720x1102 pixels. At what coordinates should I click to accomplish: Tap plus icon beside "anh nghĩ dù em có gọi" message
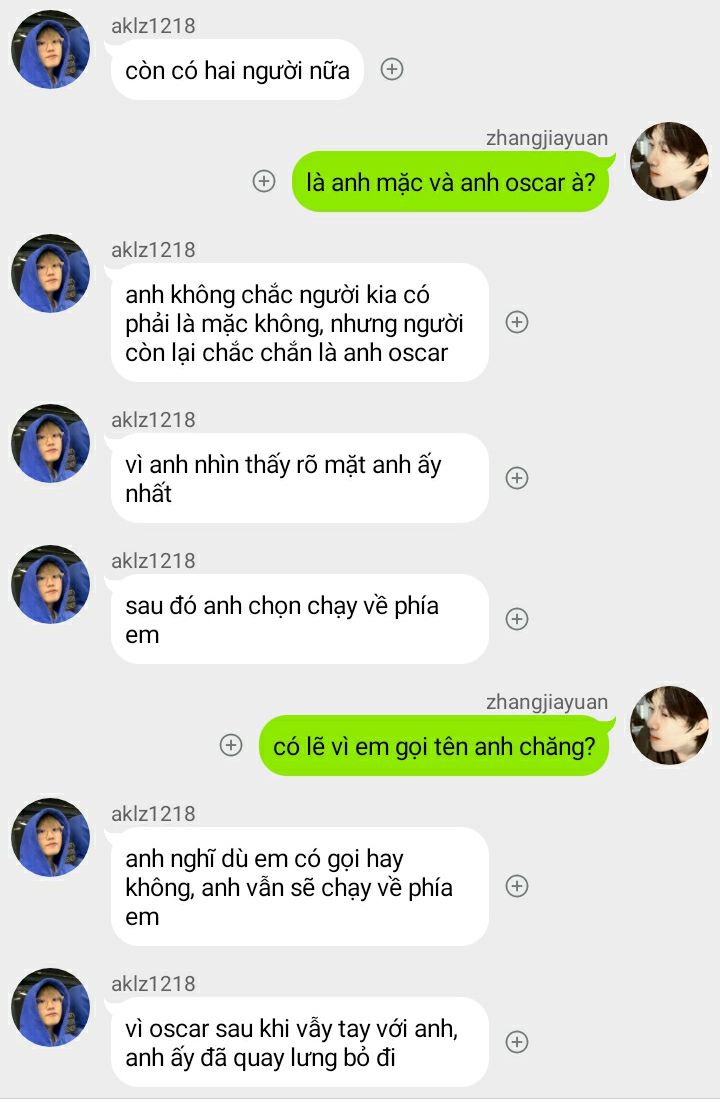coord(517,886)
